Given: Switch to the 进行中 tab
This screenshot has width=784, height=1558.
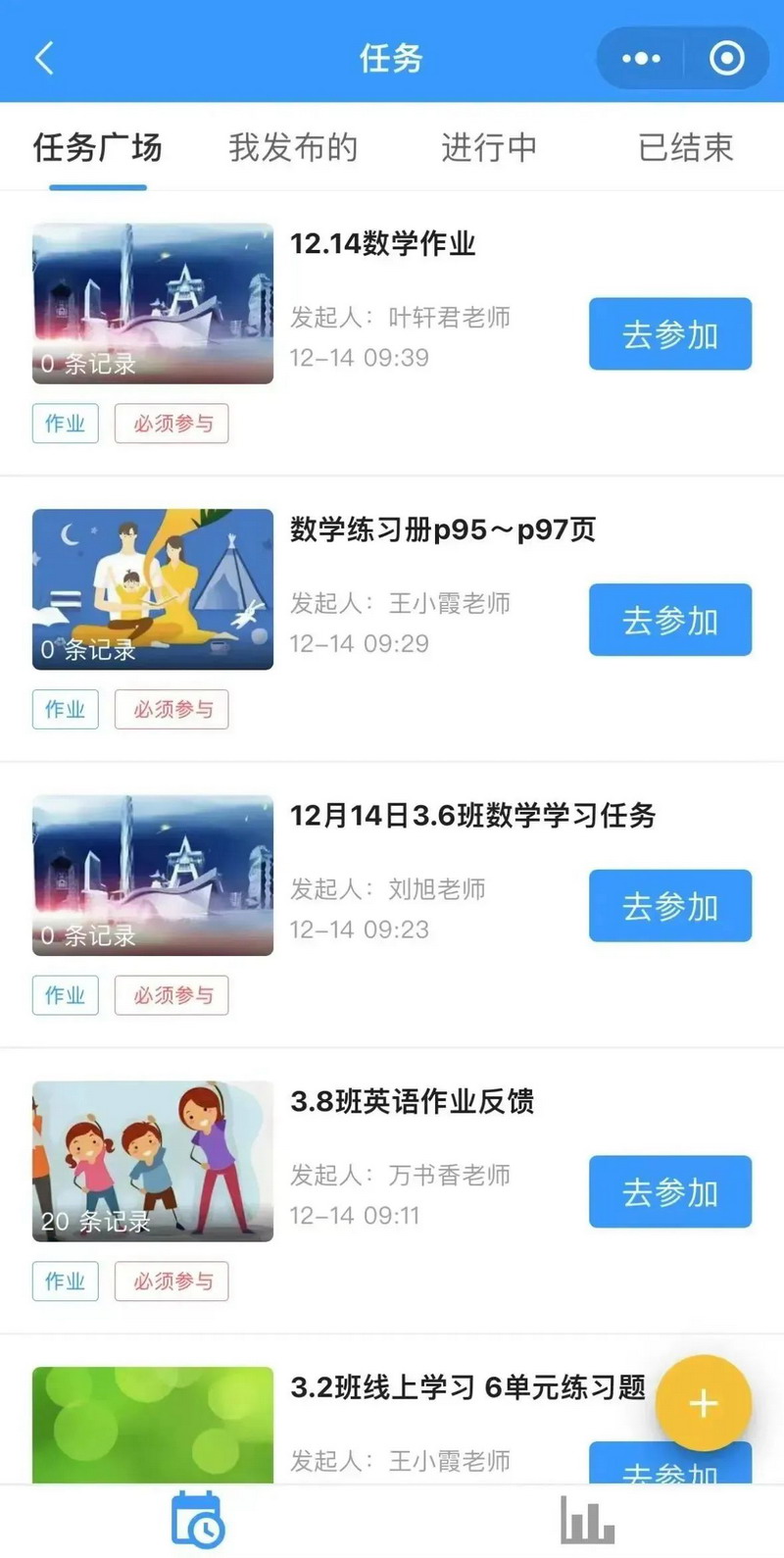Looking at the screenshot, I should tap(489, 148).
